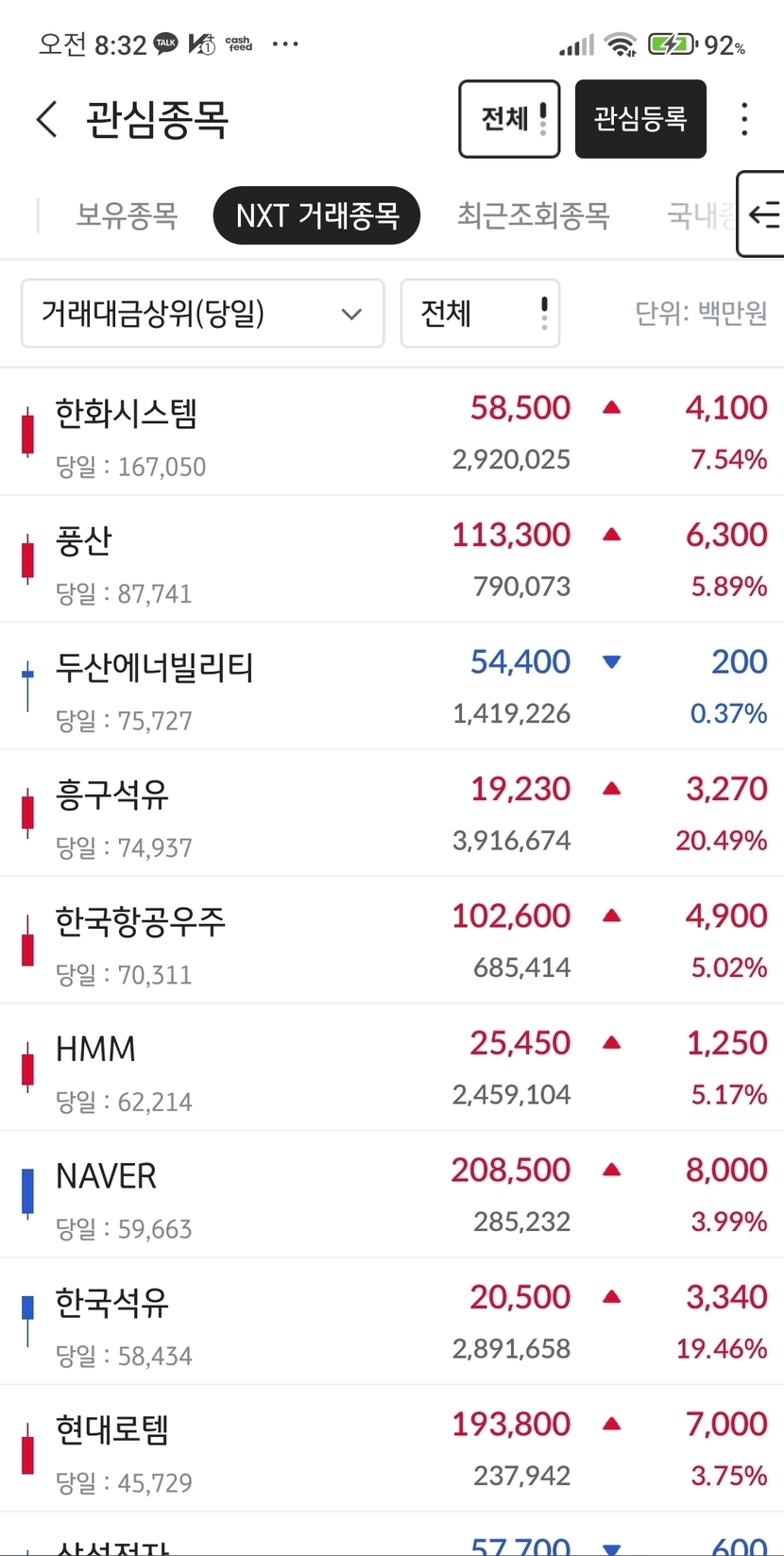
Task: Select 현대로템 from the list
Action: 392,1448
